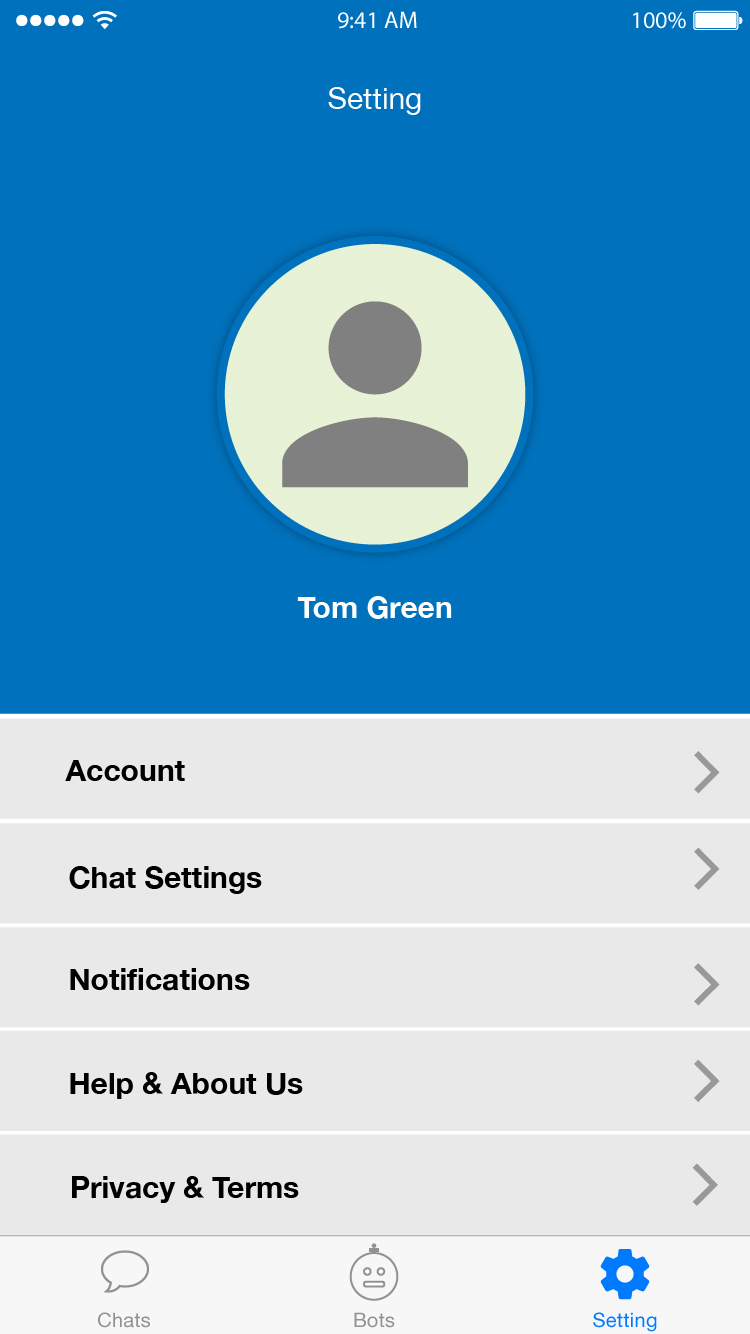Tap Tom Green's profile picture
750x1334 pixels.
coord(375,394)
